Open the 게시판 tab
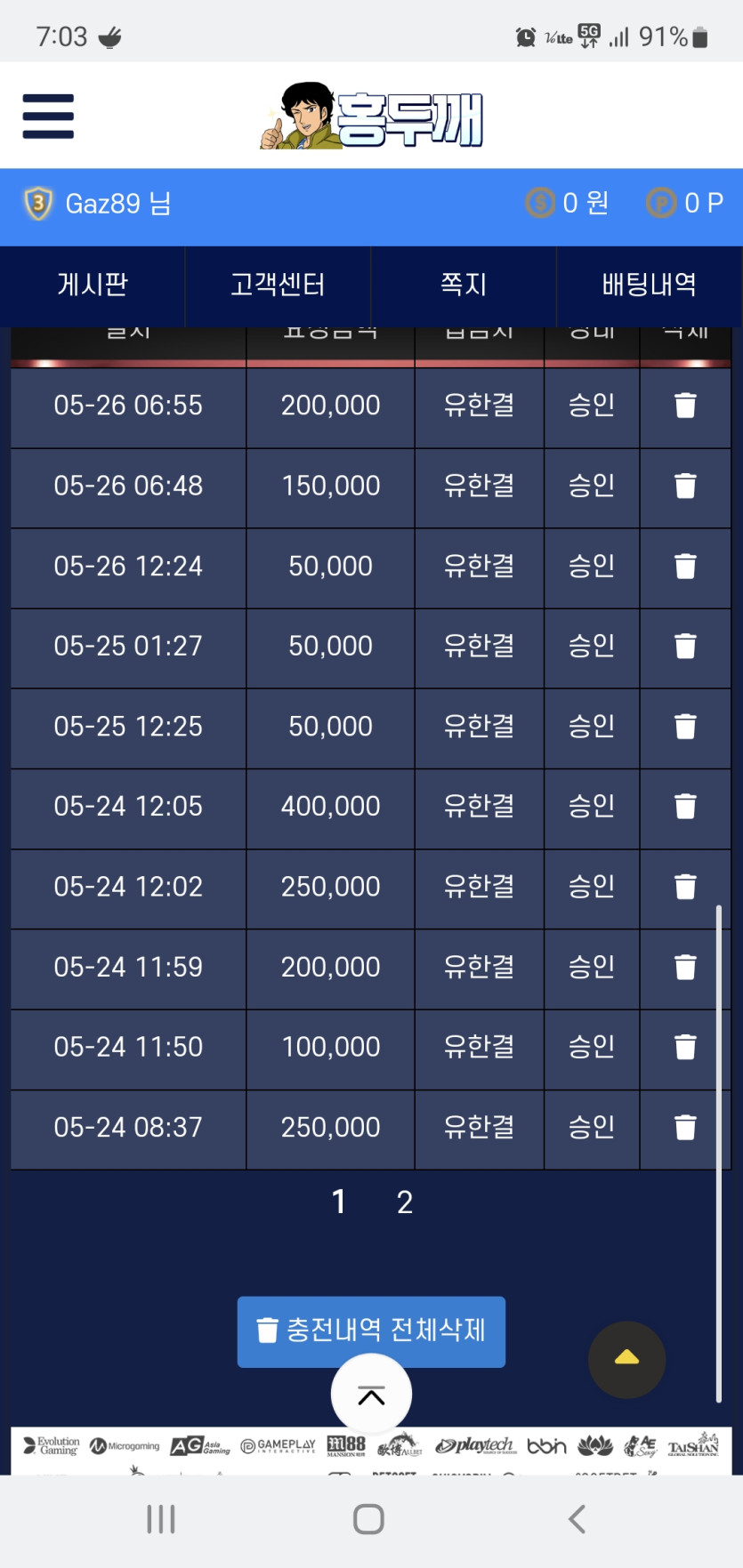Image resolution: width=743 pixels, height=1568 pixels. point(93,285)
